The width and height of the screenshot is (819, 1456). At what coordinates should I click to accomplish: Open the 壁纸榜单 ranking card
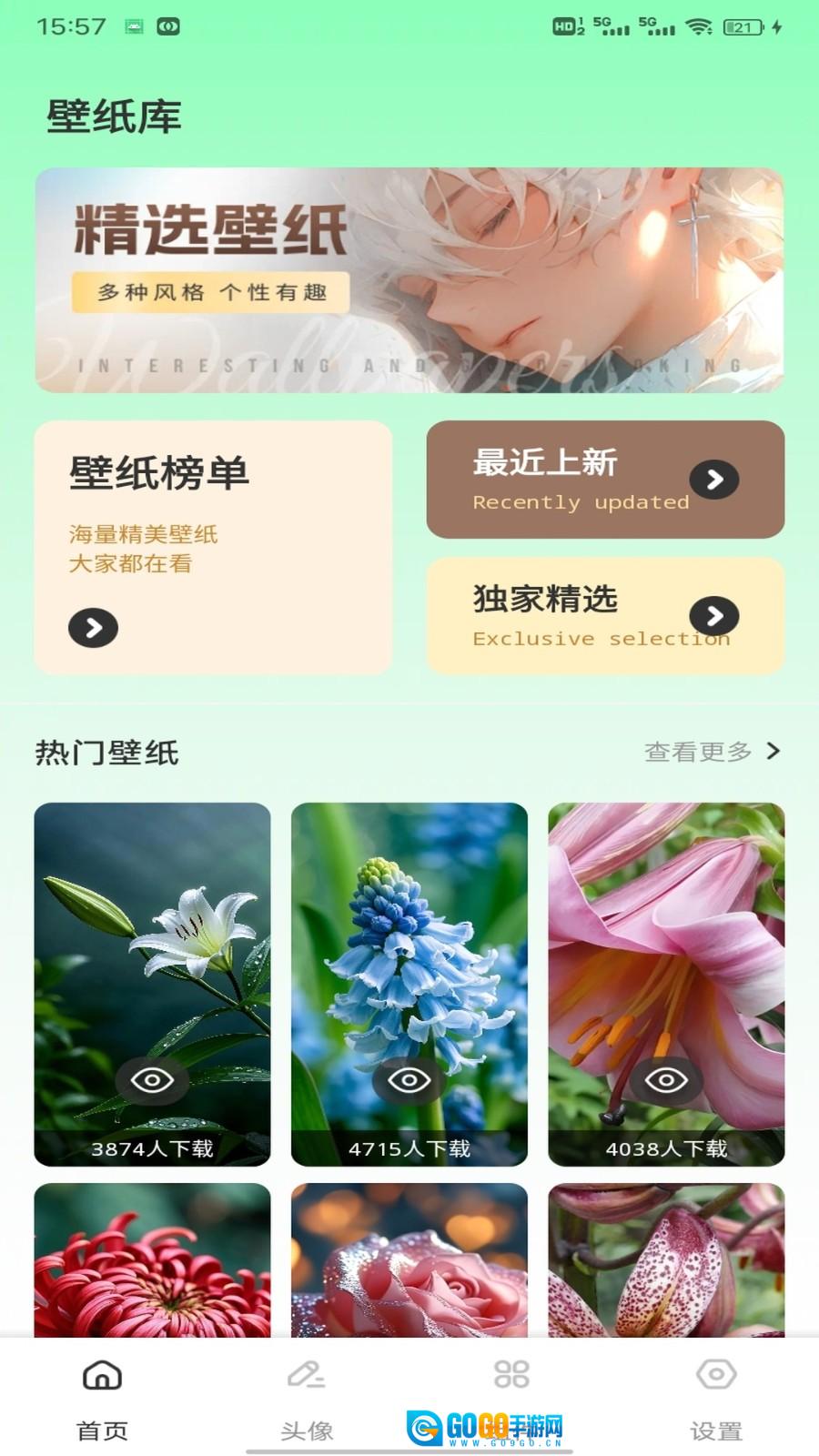tap(213, 547)
